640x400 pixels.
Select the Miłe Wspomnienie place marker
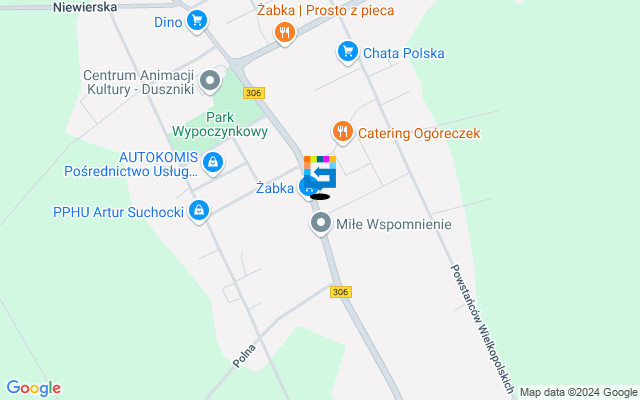pyautogui.click(x=320, y=224)
